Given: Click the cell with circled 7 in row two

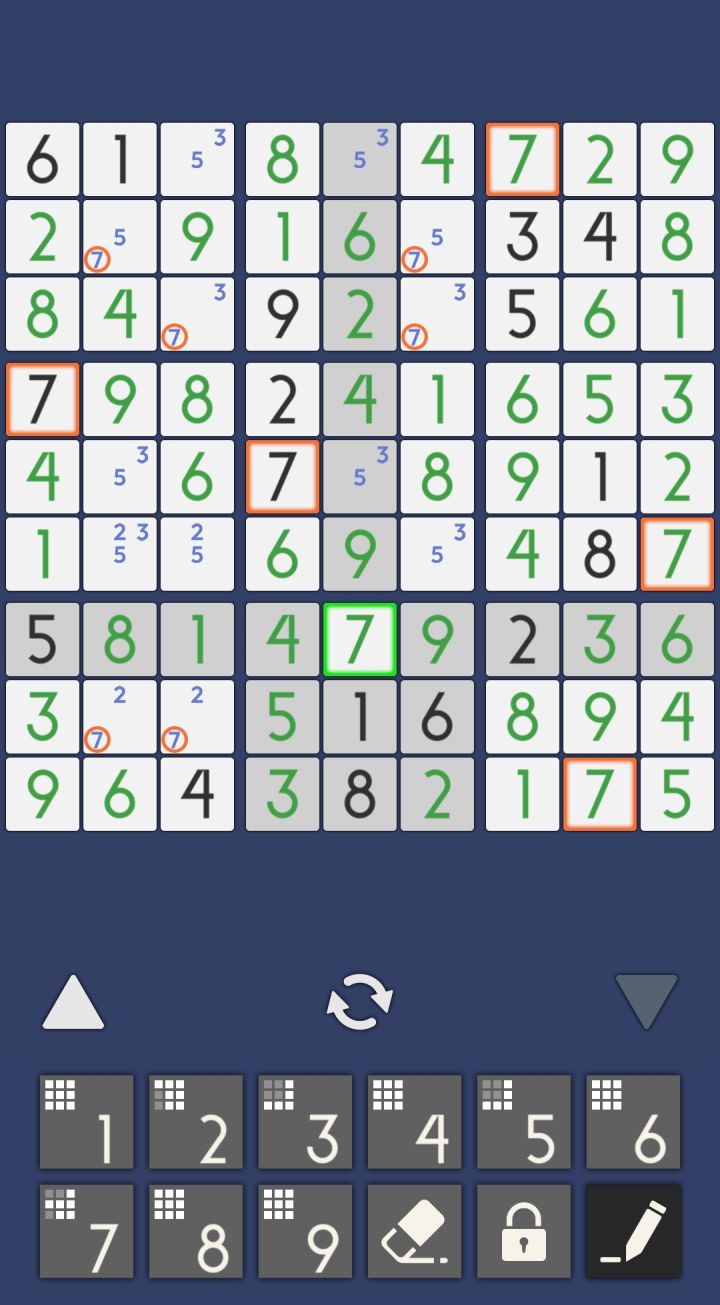Looking at the screenshot, I should [120, 237].
